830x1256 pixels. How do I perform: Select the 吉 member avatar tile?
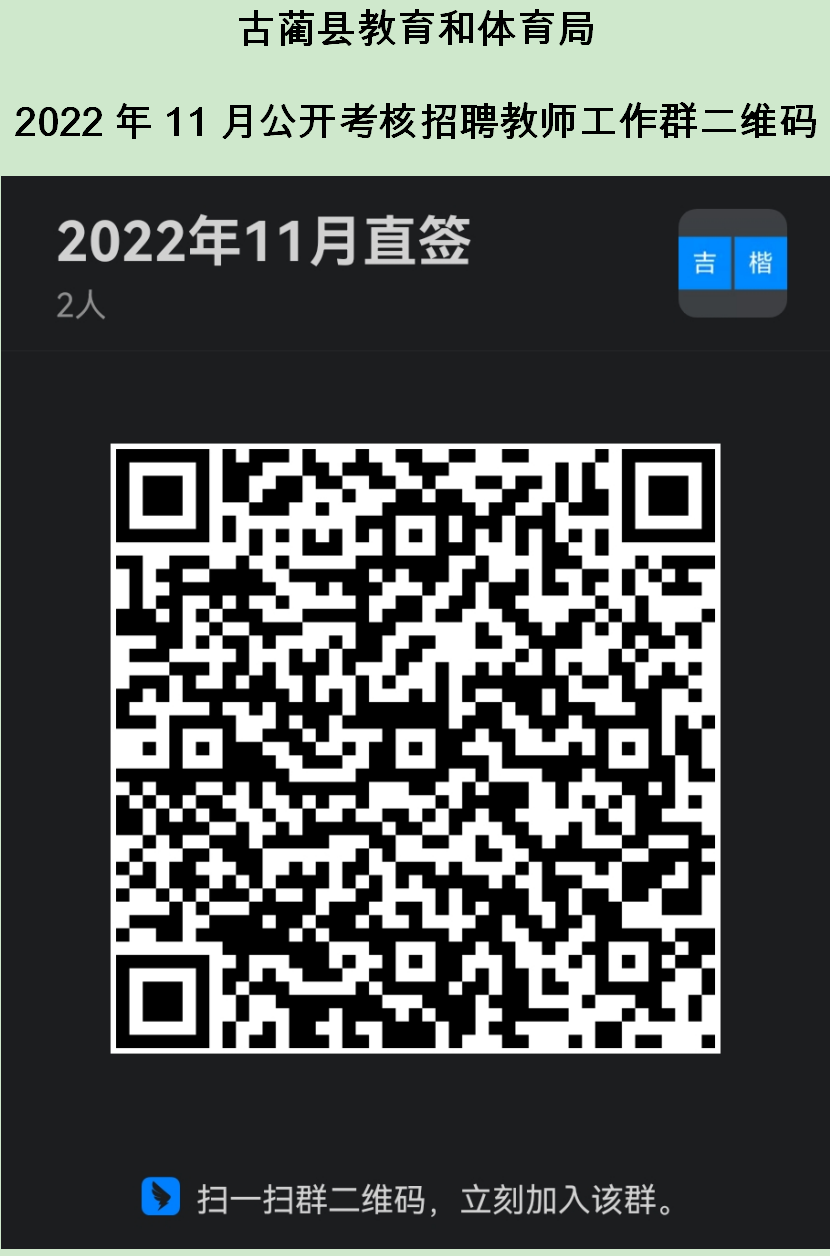(x=707, y=262)
